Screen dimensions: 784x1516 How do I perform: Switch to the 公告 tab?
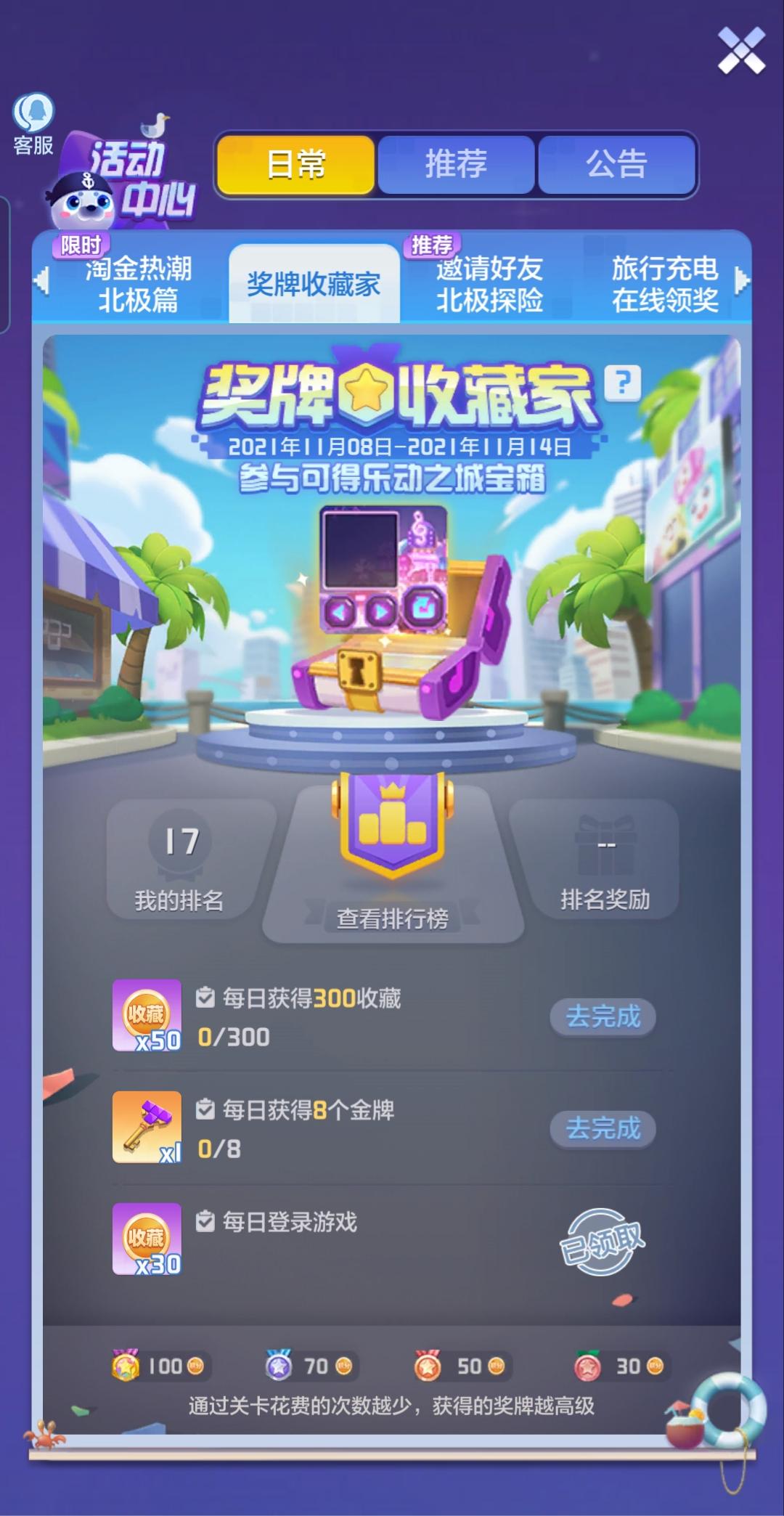click(616, 164)
